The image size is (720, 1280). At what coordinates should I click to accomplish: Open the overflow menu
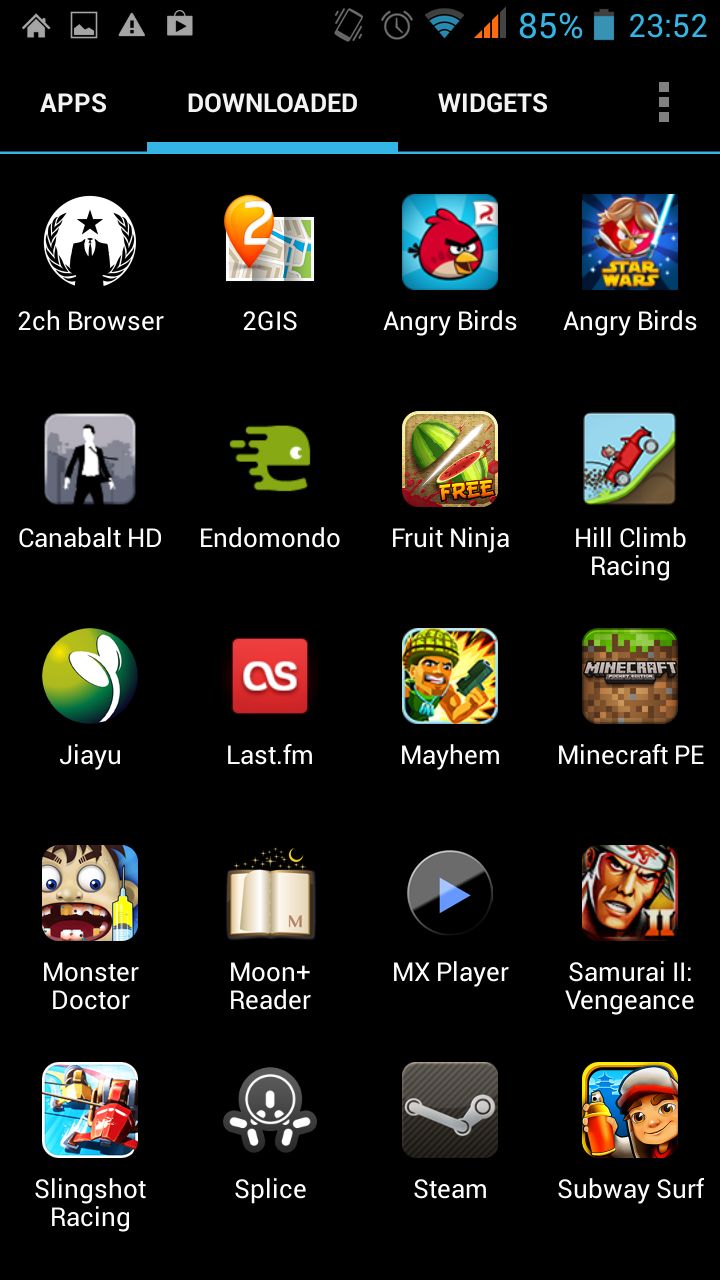663,103
